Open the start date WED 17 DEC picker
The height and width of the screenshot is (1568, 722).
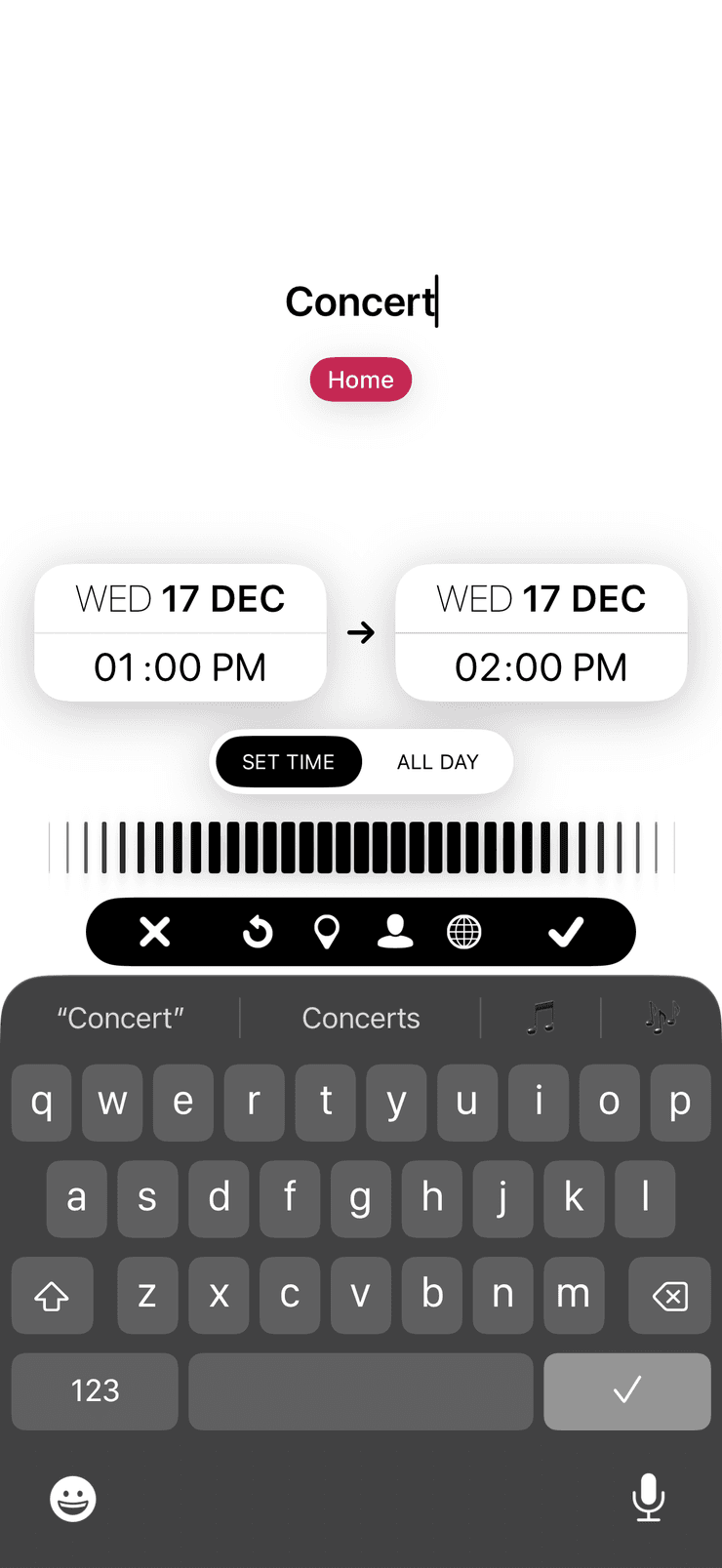(x=180, y=598)
